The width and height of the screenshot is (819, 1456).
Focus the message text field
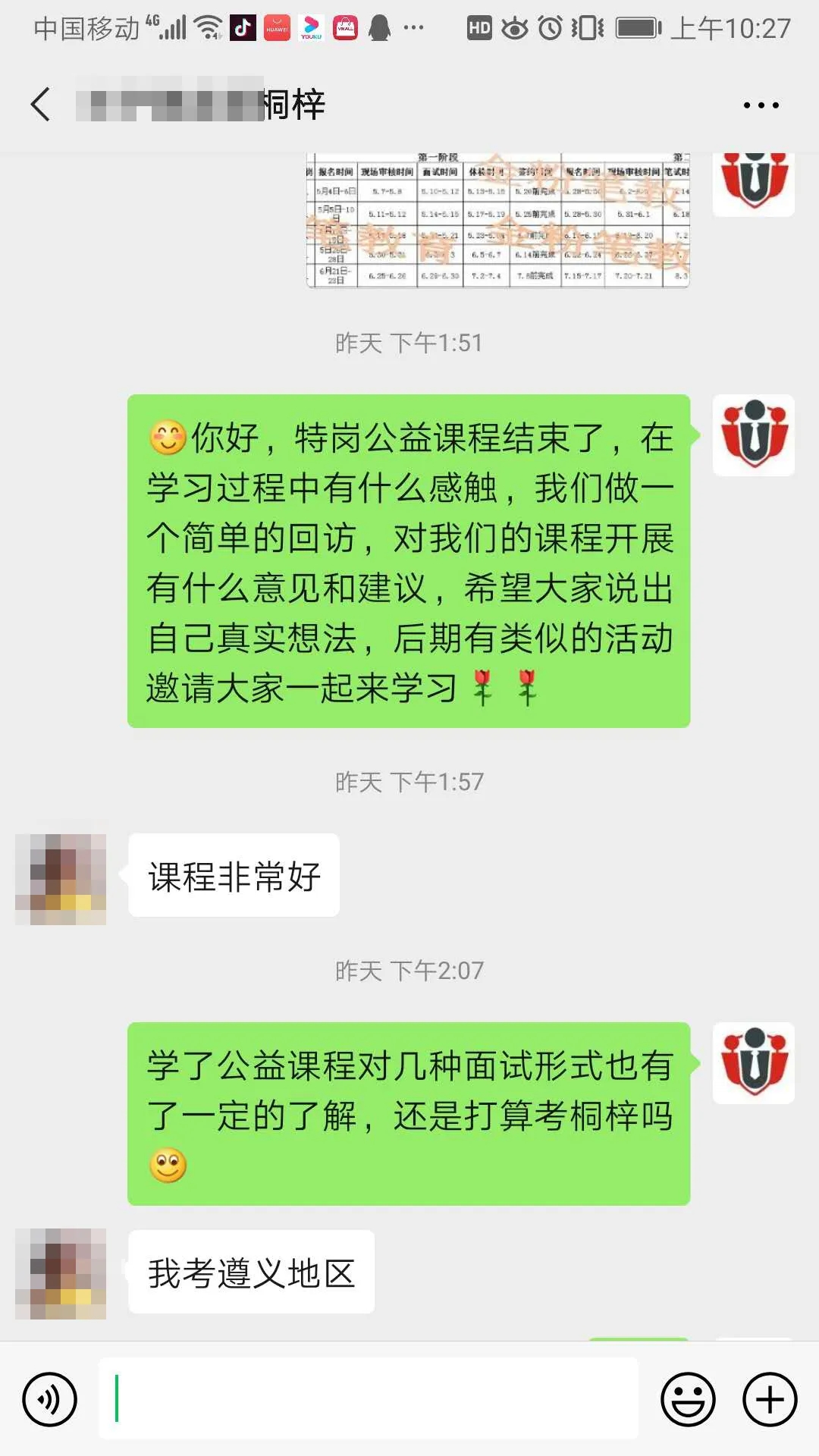(x=369, y=1399)
